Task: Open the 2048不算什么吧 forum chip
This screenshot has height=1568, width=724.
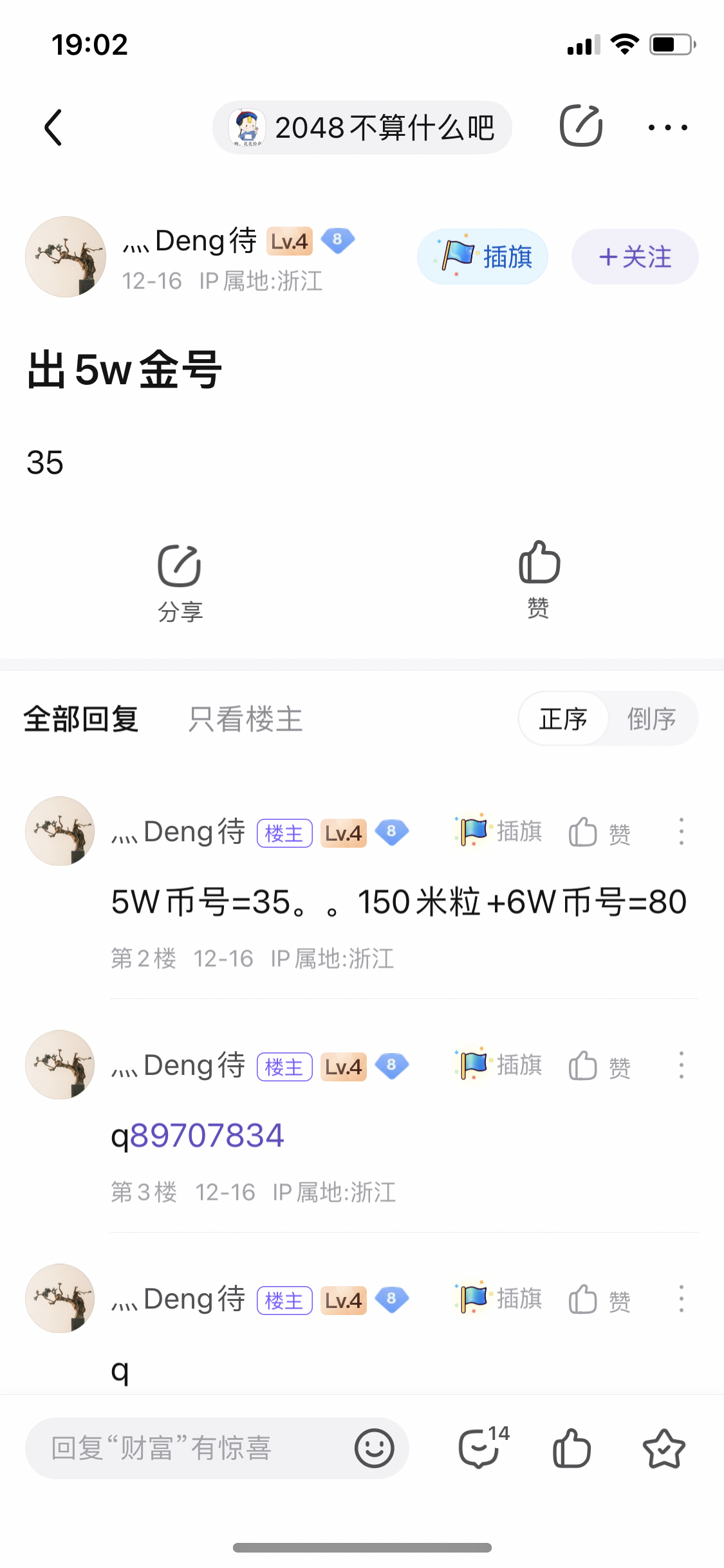Action: click(362, 127)
